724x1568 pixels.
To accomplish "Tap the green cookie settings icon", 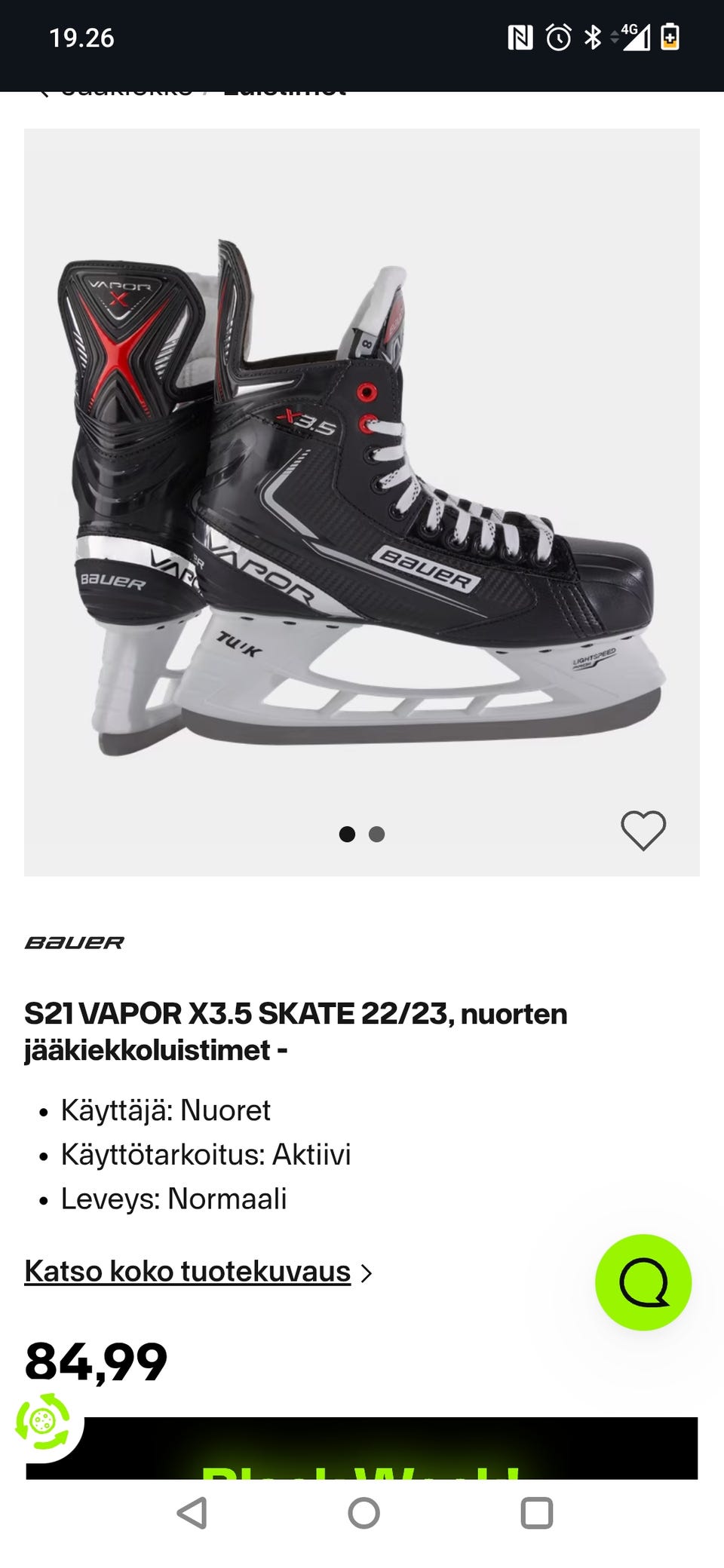I will tap(42, 1422).
